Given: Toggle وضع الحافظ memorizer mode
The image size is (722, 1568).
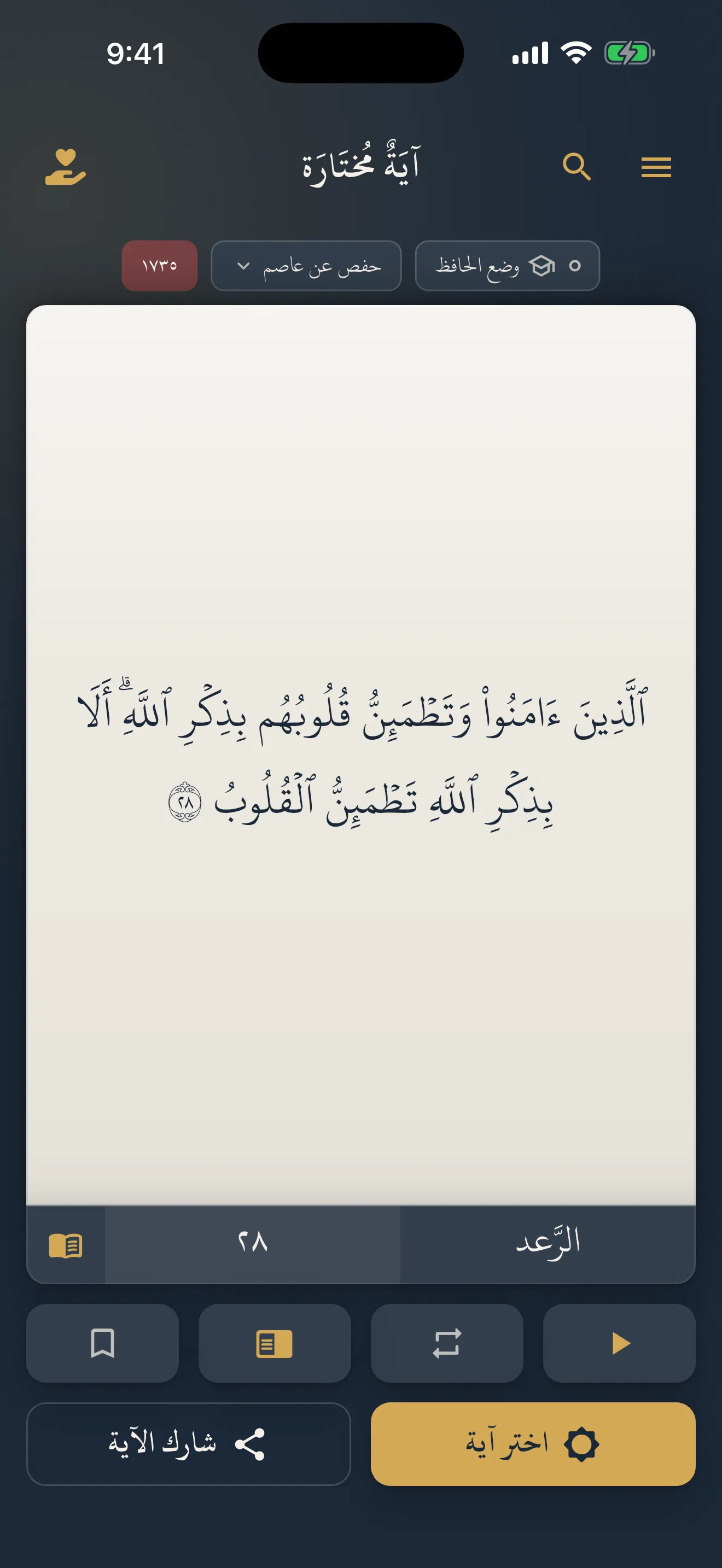Looking at the screenshot, I should click(507, 265).
